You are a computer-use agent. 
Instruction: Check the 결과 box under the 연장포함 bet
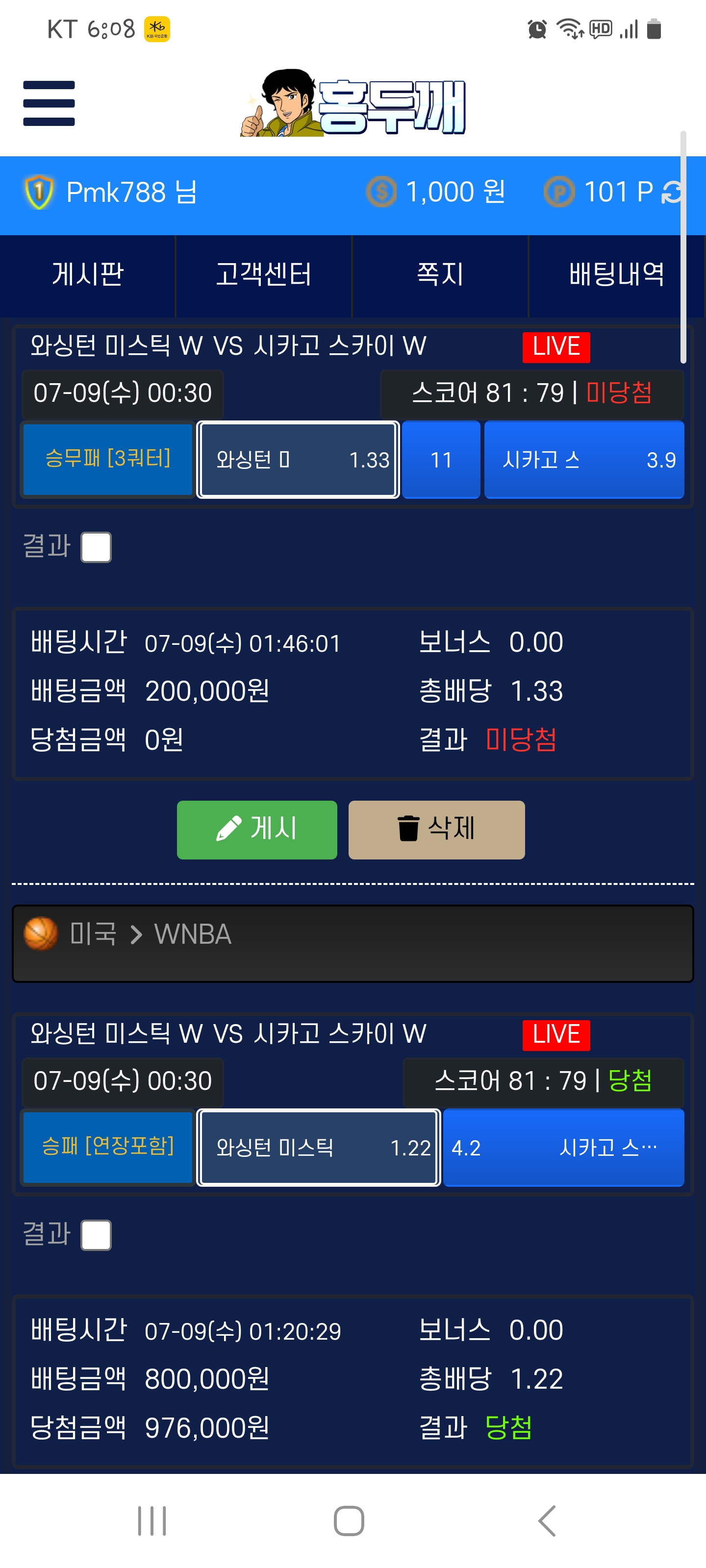click(x=96, y=1234)
